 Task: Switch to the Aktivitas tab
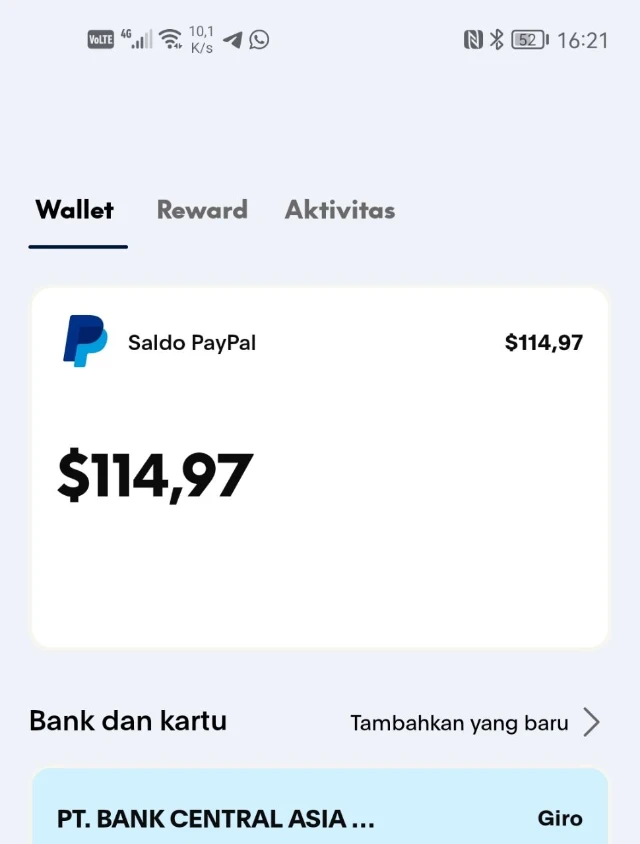340,210
